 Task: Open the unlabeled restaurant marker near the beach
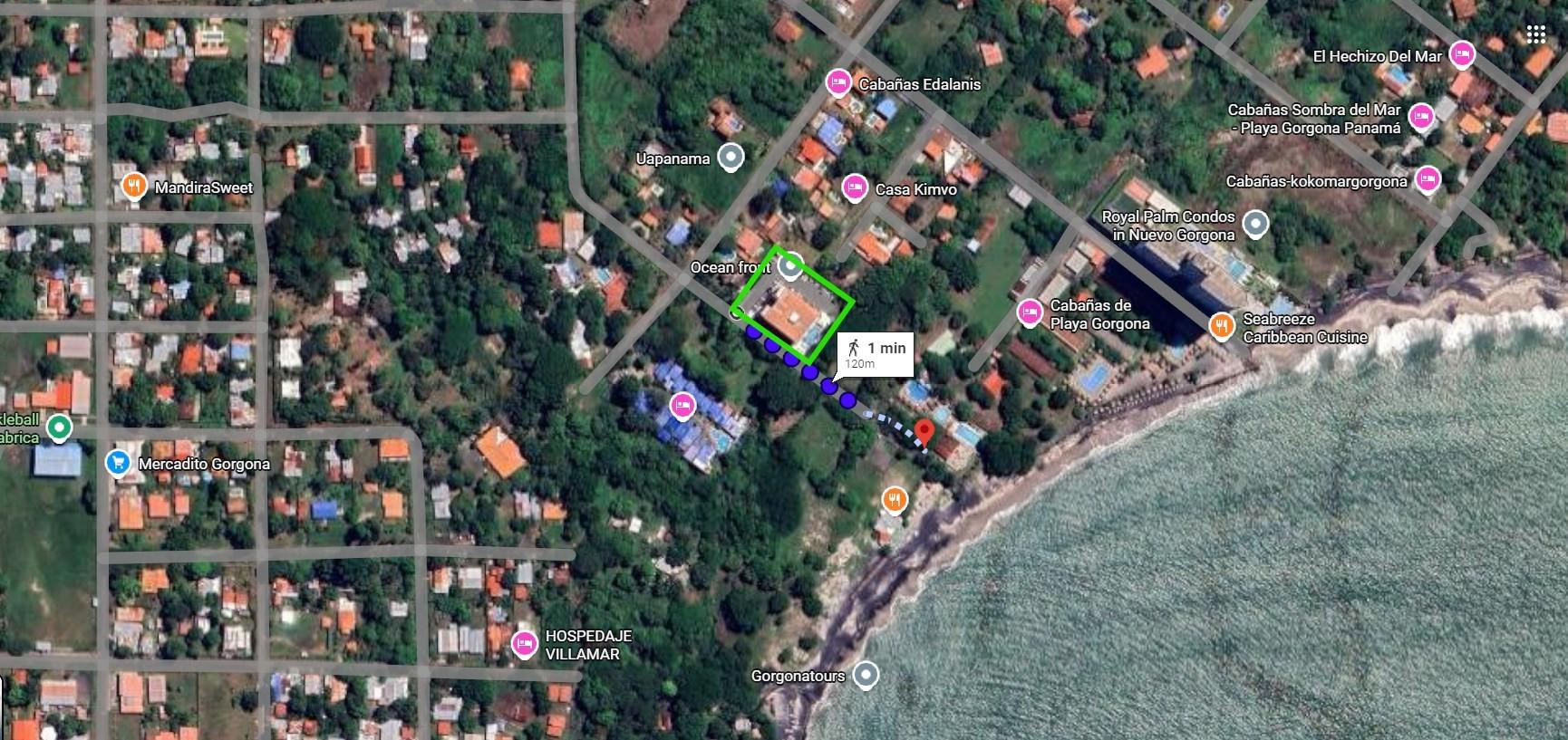[x=895, y=499]
